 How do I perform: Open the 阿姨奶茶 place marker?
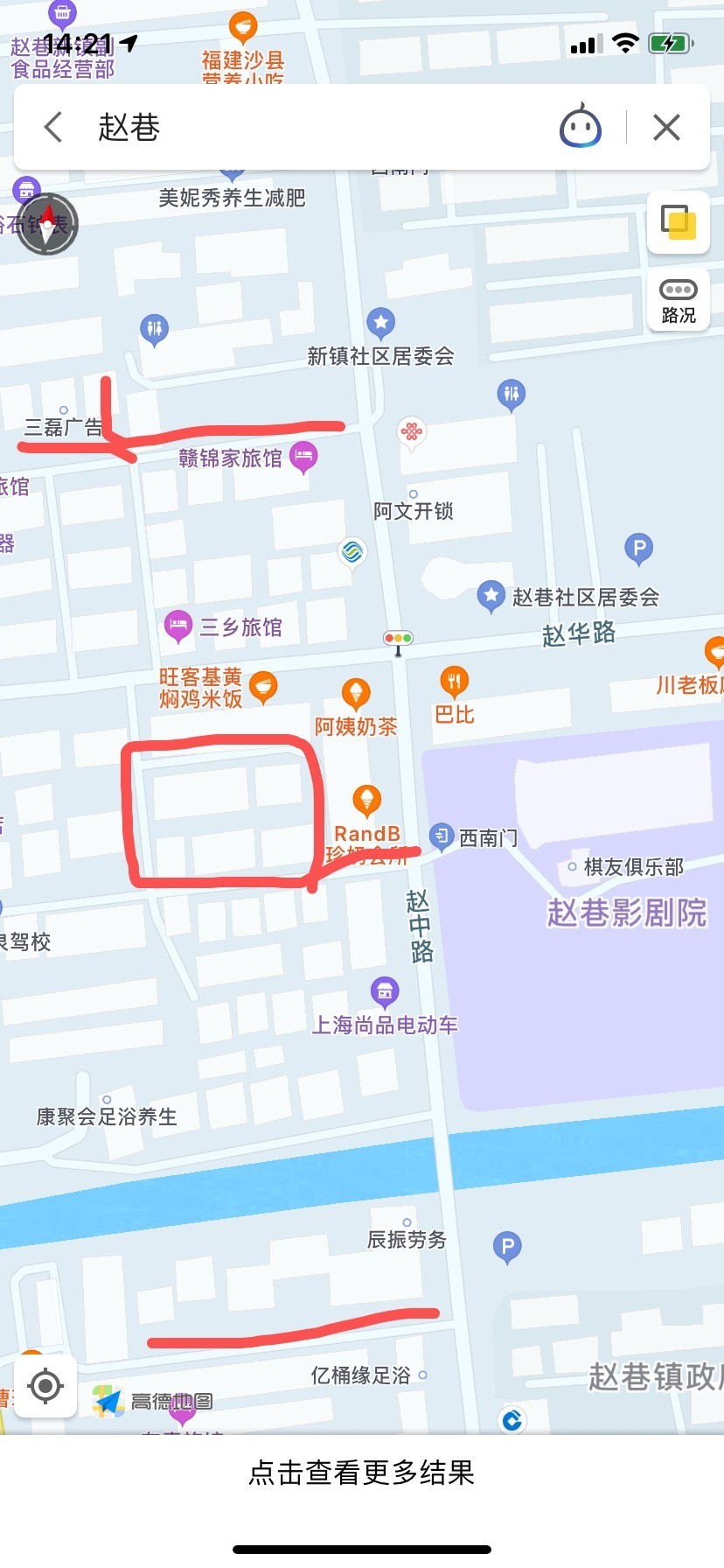point(355,694)
